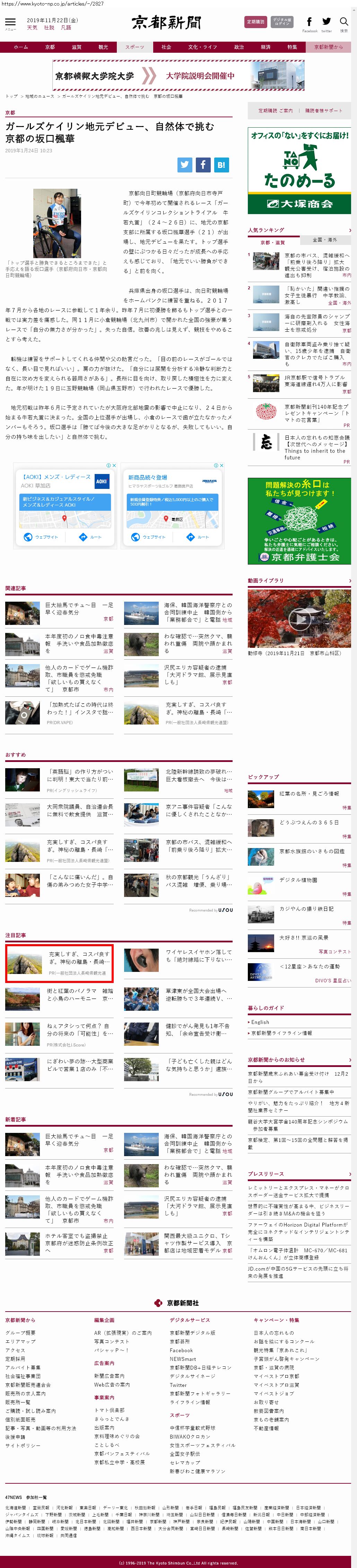Screen dimensions: 357x1568
Task: Open the search icon in header
Action: 343,23
